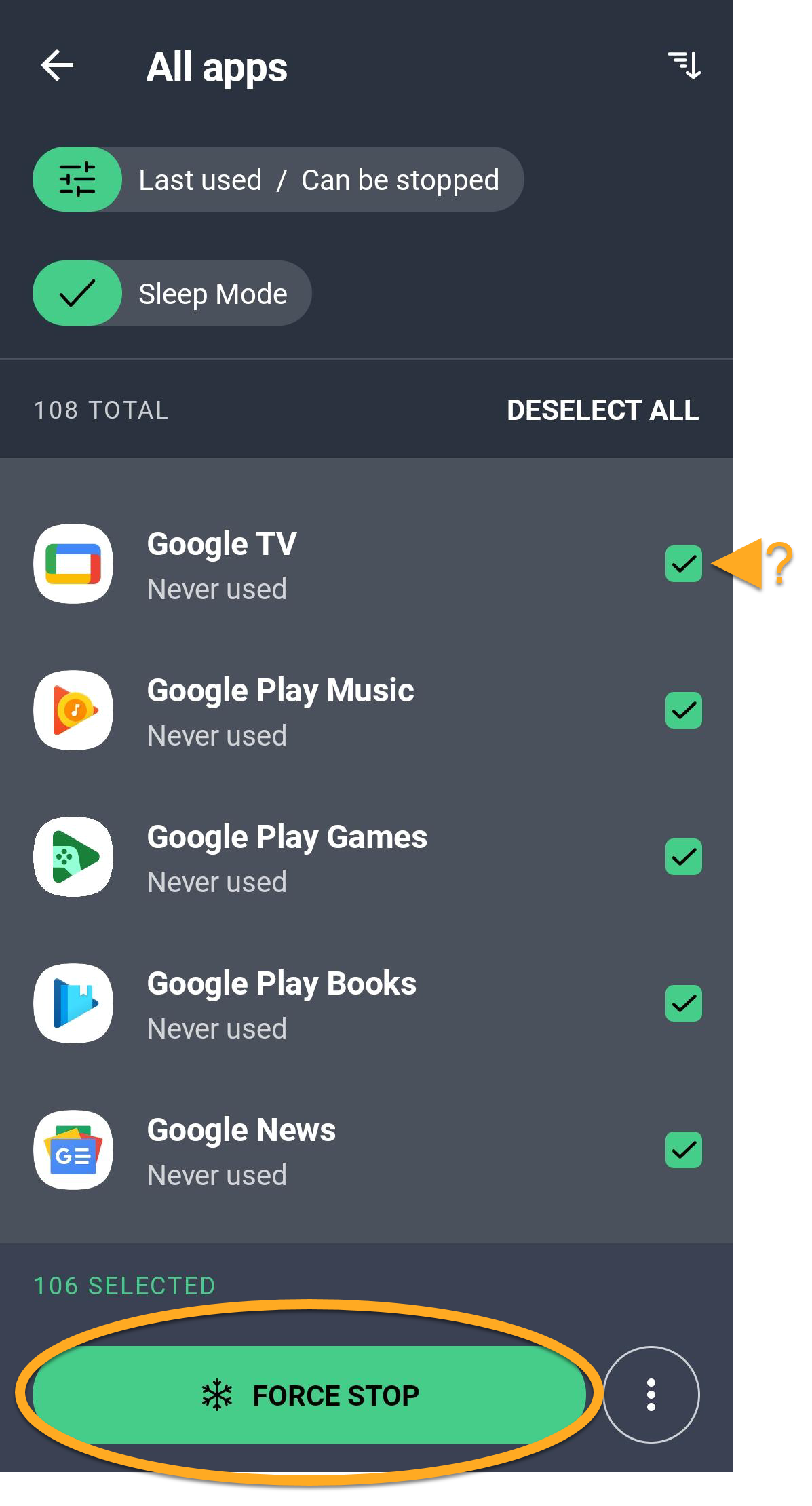This screenshot has width=812, height=1506.
Task: Go back from All apps
Action: click(57, 66)
